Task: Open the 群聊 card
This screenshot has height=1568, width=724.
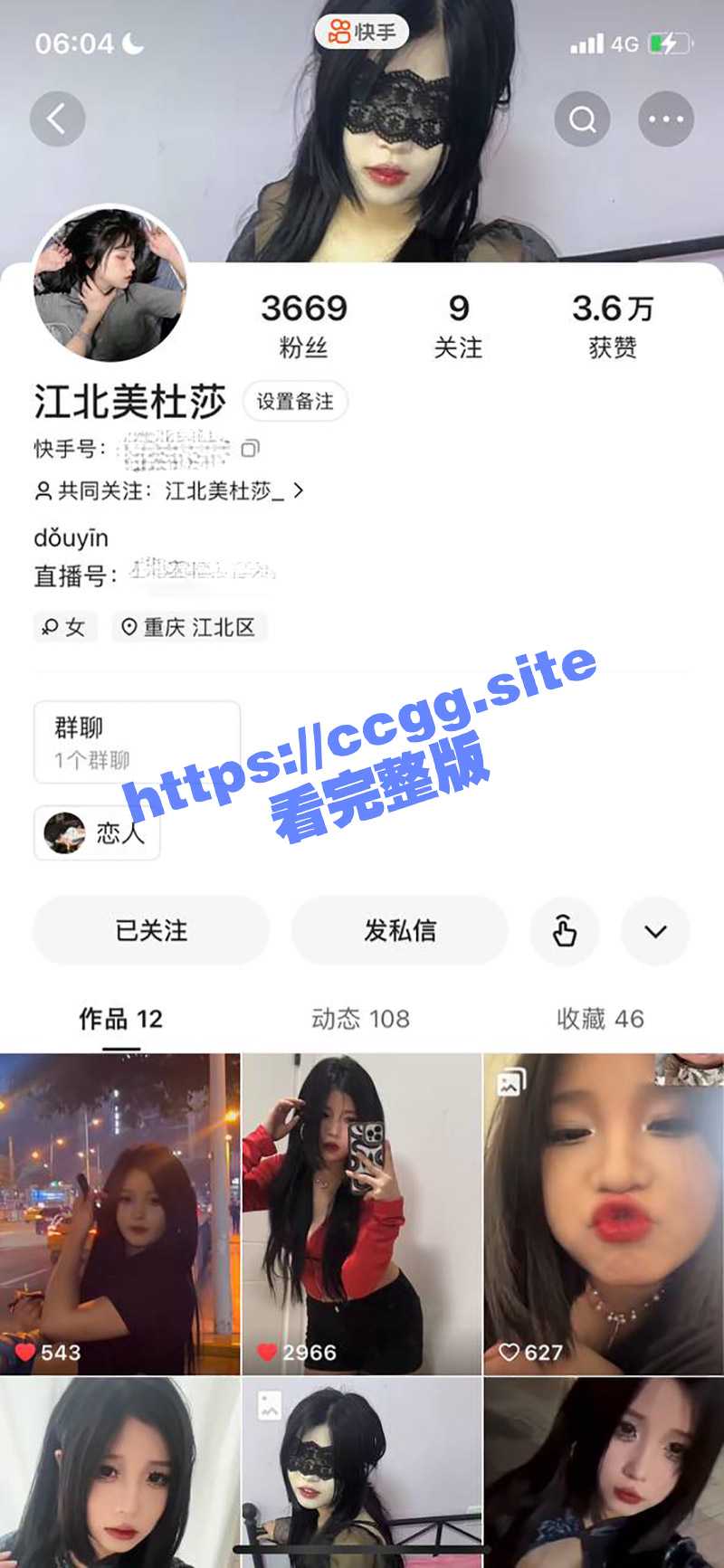Action: pyautogui.click(x=137, y=742)
